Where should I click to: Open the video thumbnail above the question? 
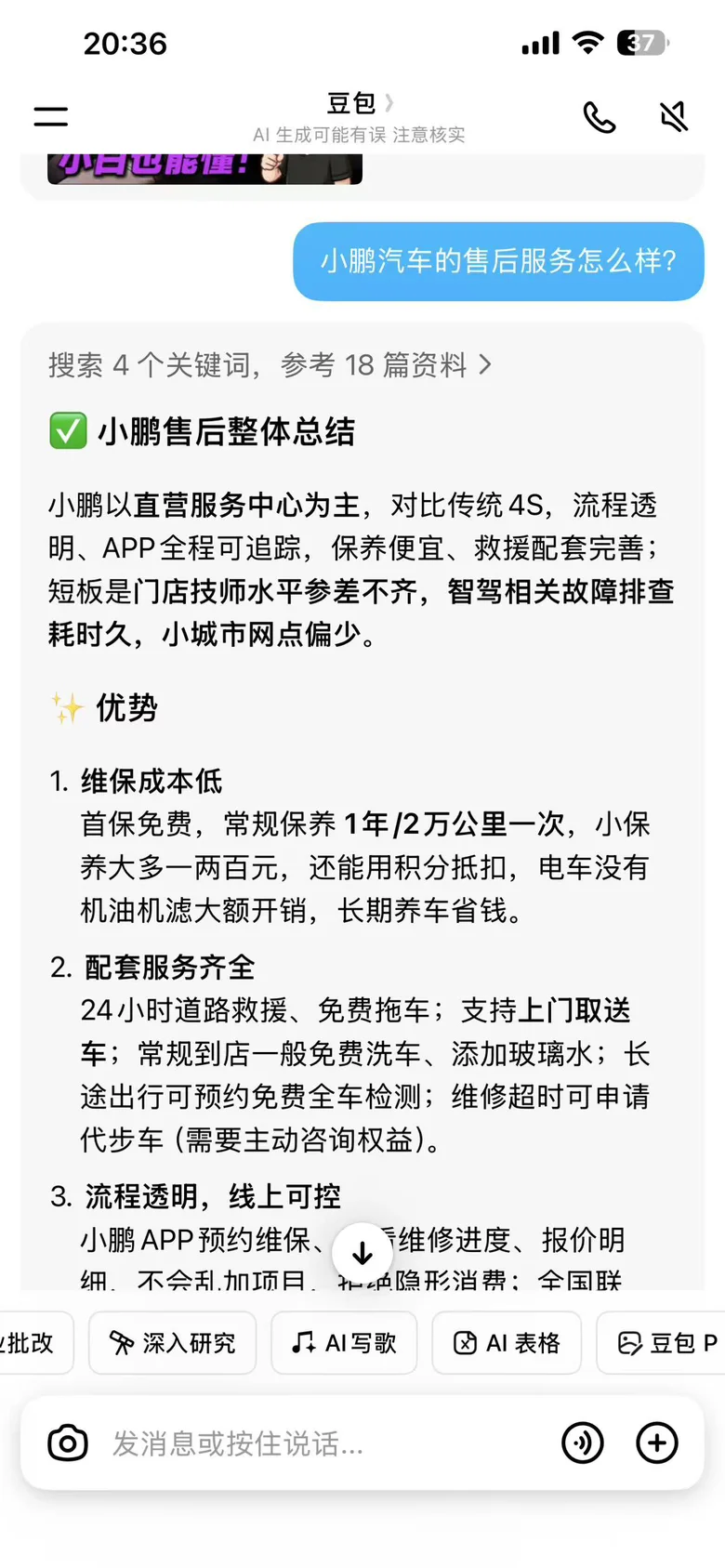tap(204, 169)
